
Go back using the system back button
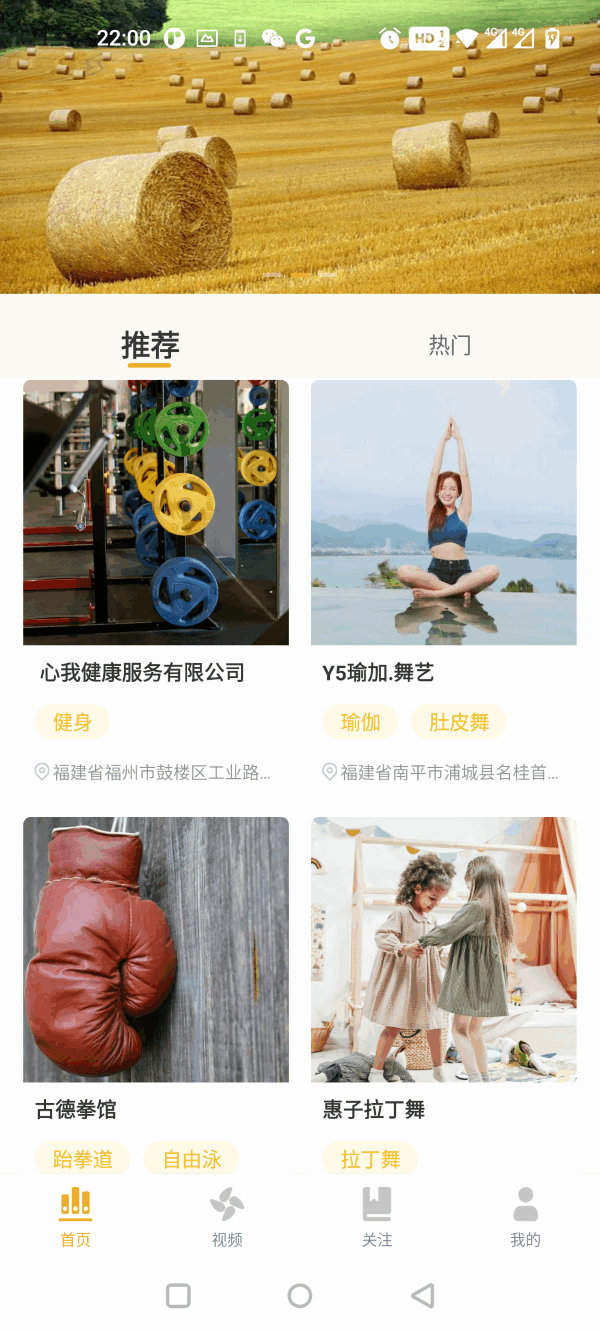tap(422, 1296)
